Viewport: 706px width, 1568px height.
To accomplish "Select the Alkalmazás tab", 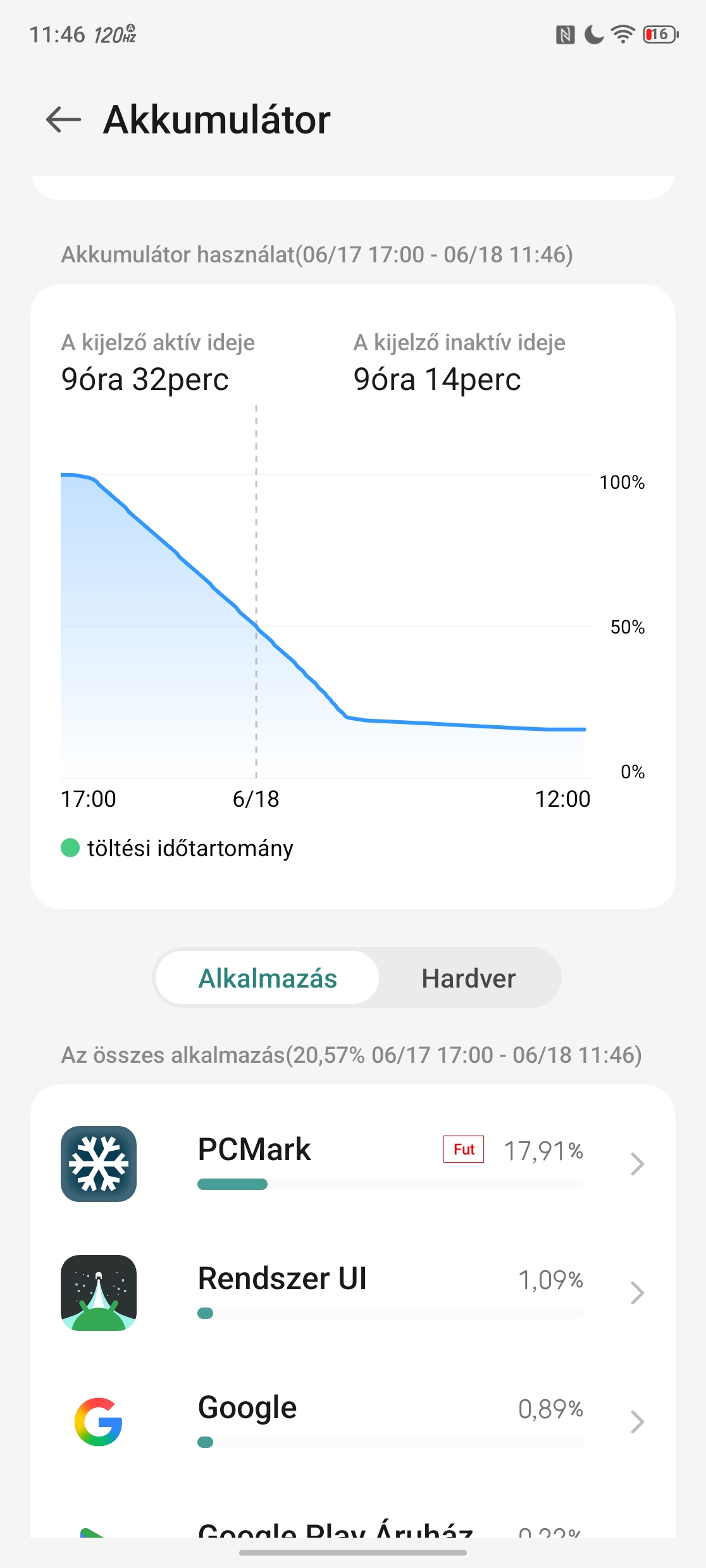I will click(268, 978).
